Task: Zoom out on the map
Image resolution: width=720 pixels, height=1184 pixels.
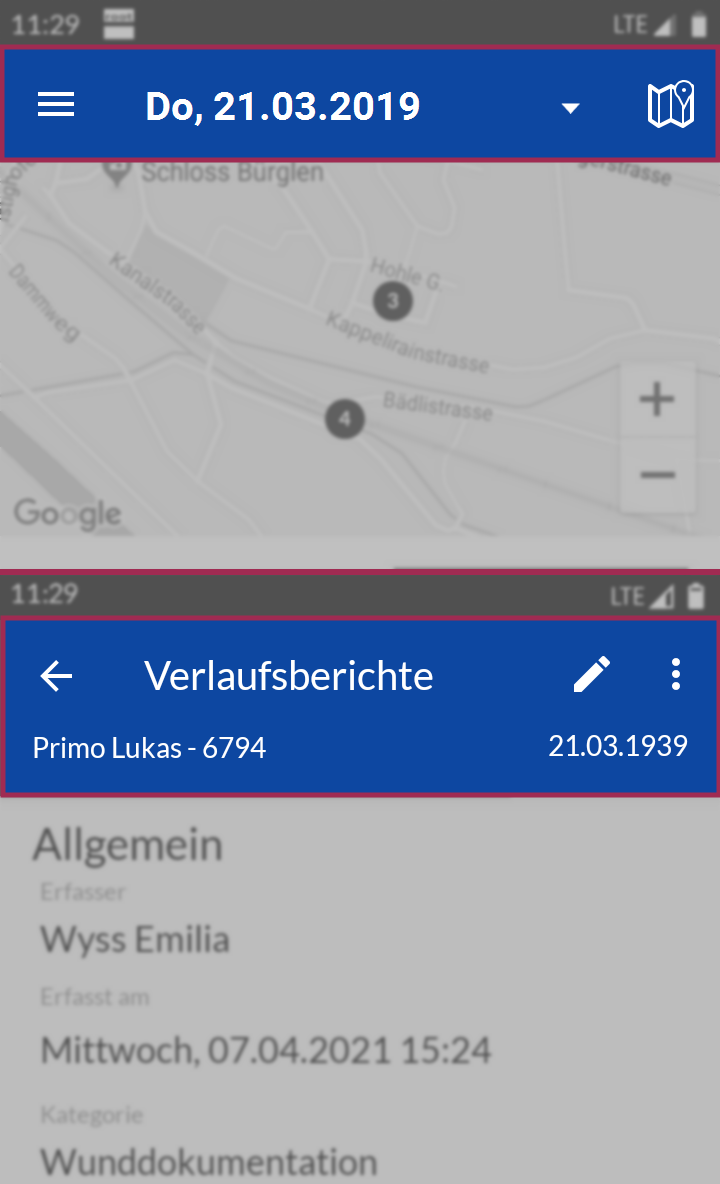Action: coord(657,475)
